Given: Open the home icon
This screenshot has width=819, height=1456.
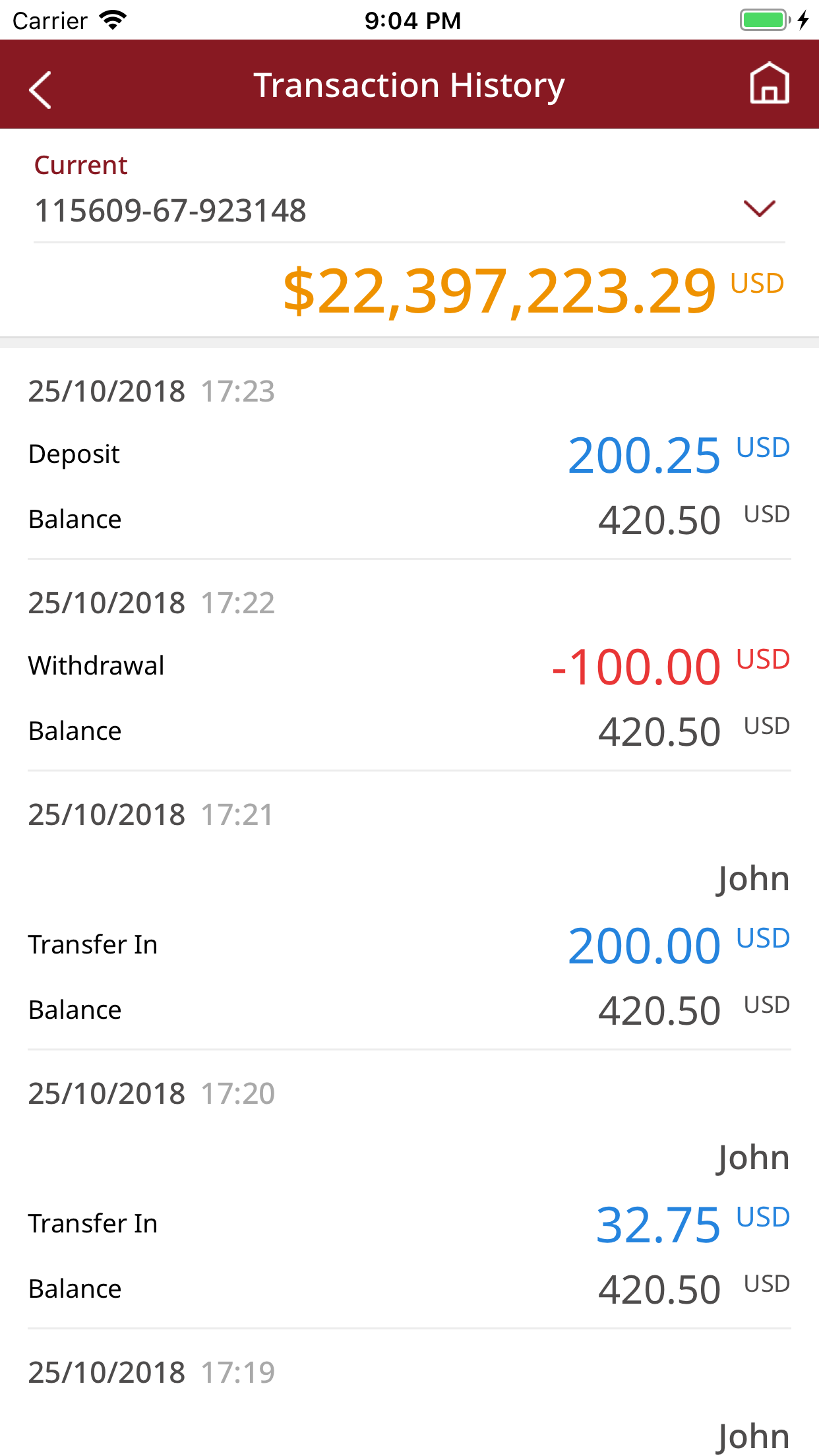Looking at the screenshot, I should tap(769, 84).
